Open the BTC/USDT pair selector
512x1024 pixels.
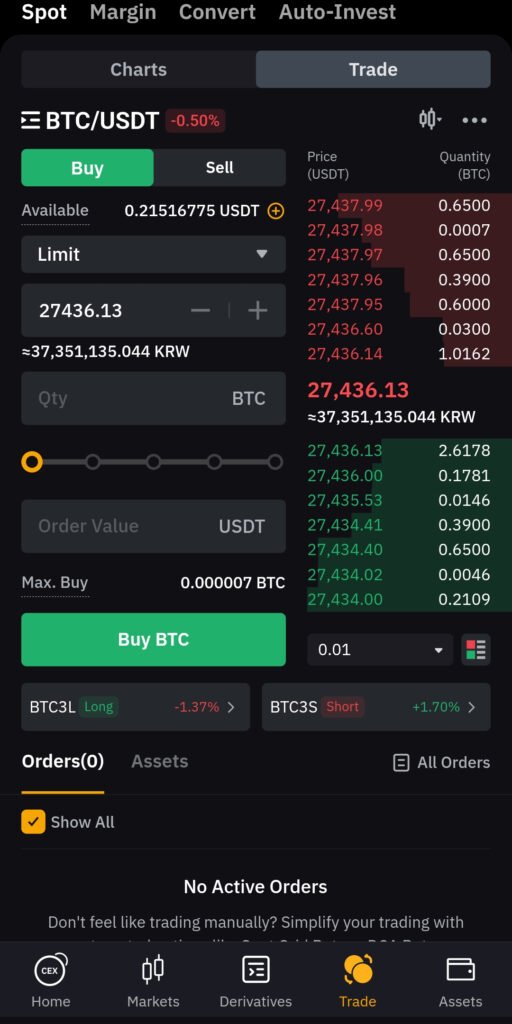tap(91, 120)
